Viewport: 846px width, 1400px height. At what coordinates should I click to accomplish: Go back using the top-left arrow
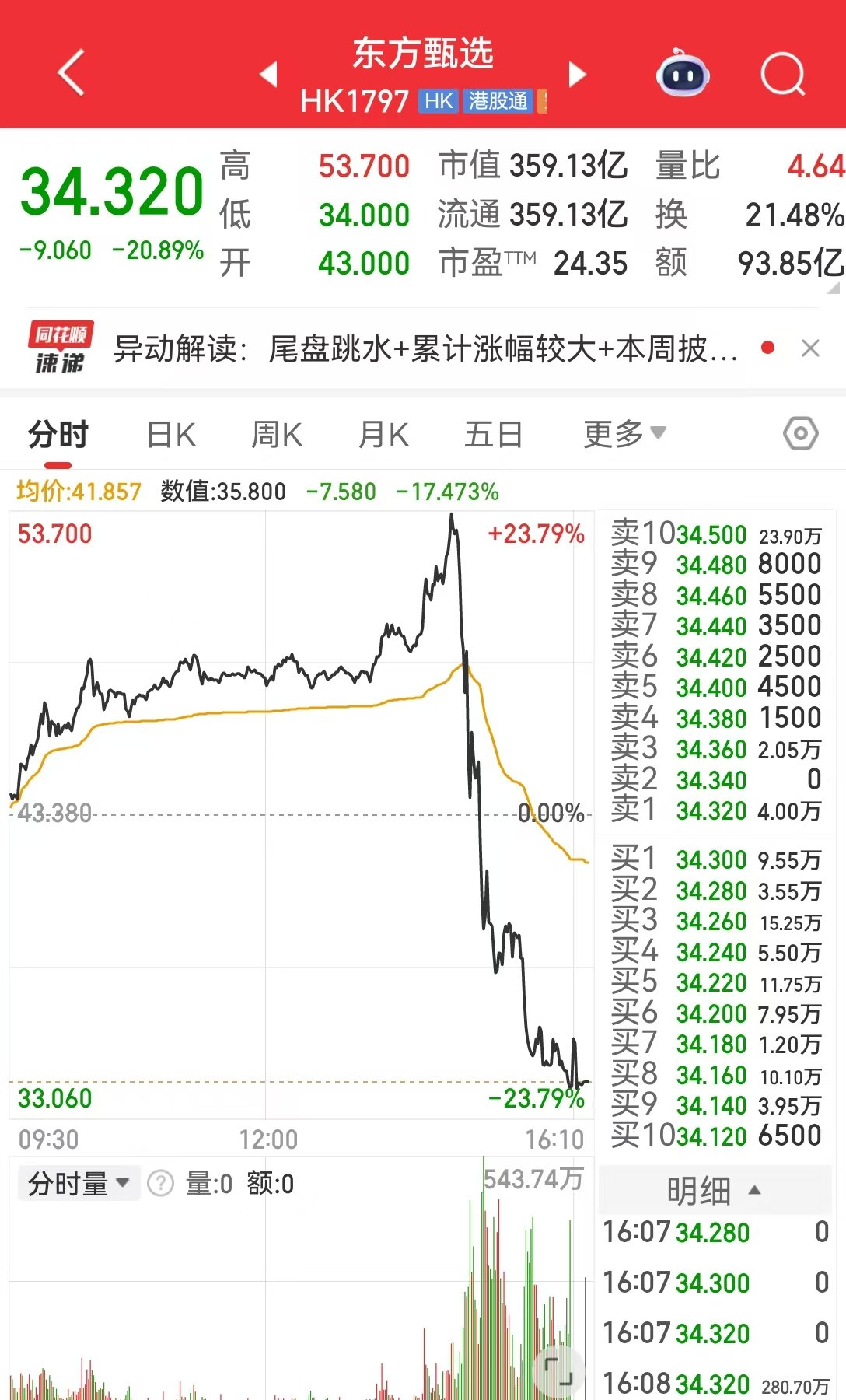[x=71, y=73]
